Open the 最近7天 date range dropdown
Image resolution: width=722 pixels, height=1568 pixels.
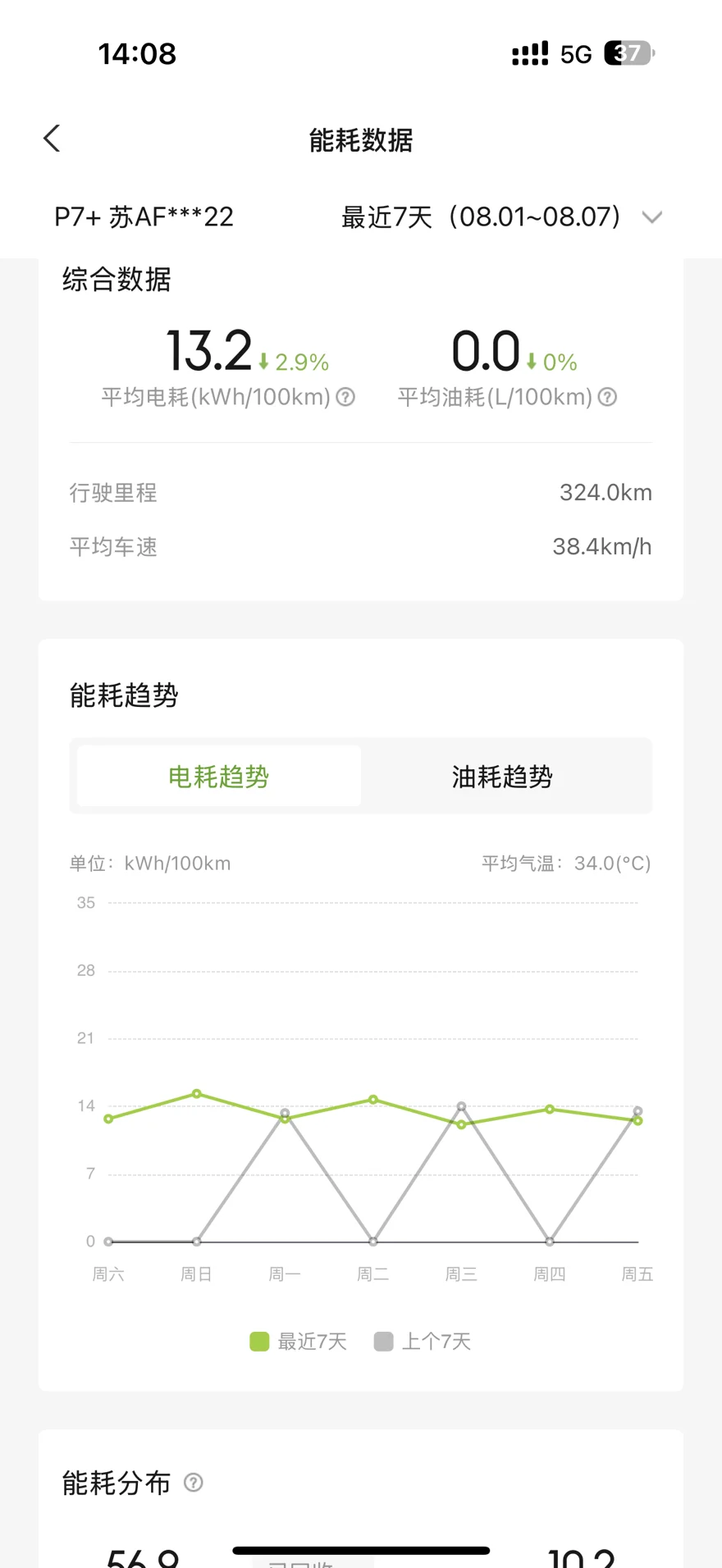[x=501, y=217]
